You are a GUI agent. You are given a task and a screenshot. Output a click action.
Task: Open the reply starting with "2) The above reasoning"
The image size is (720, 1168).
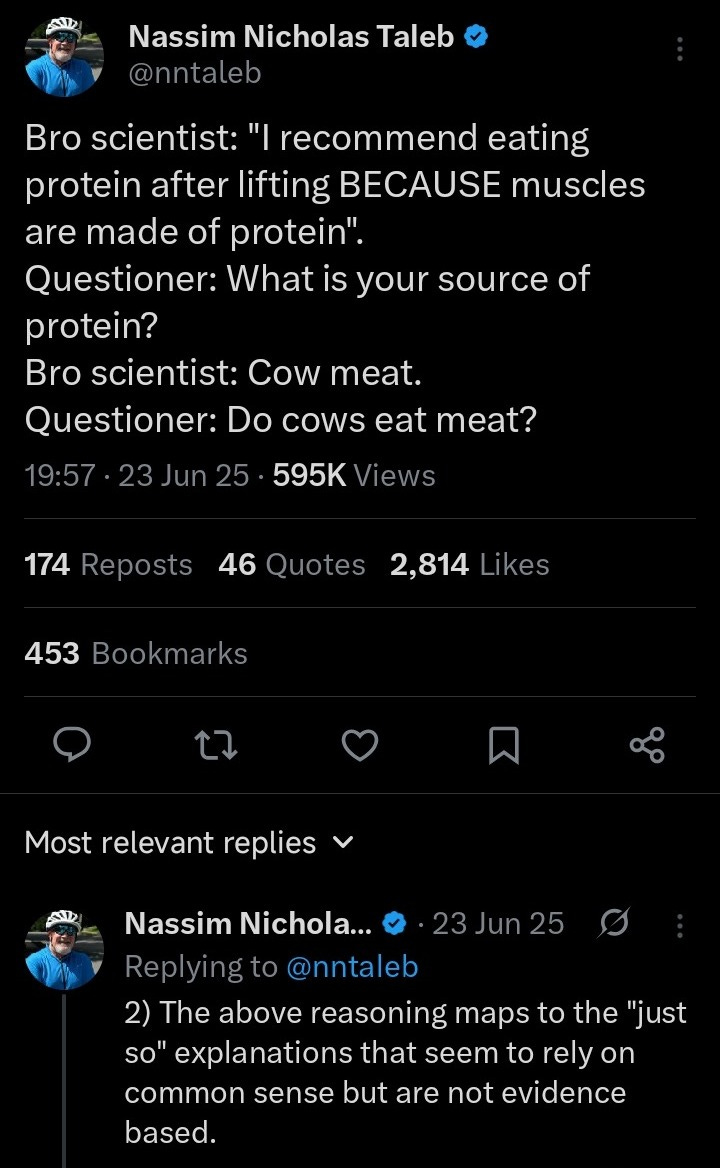pos(404,1072)
